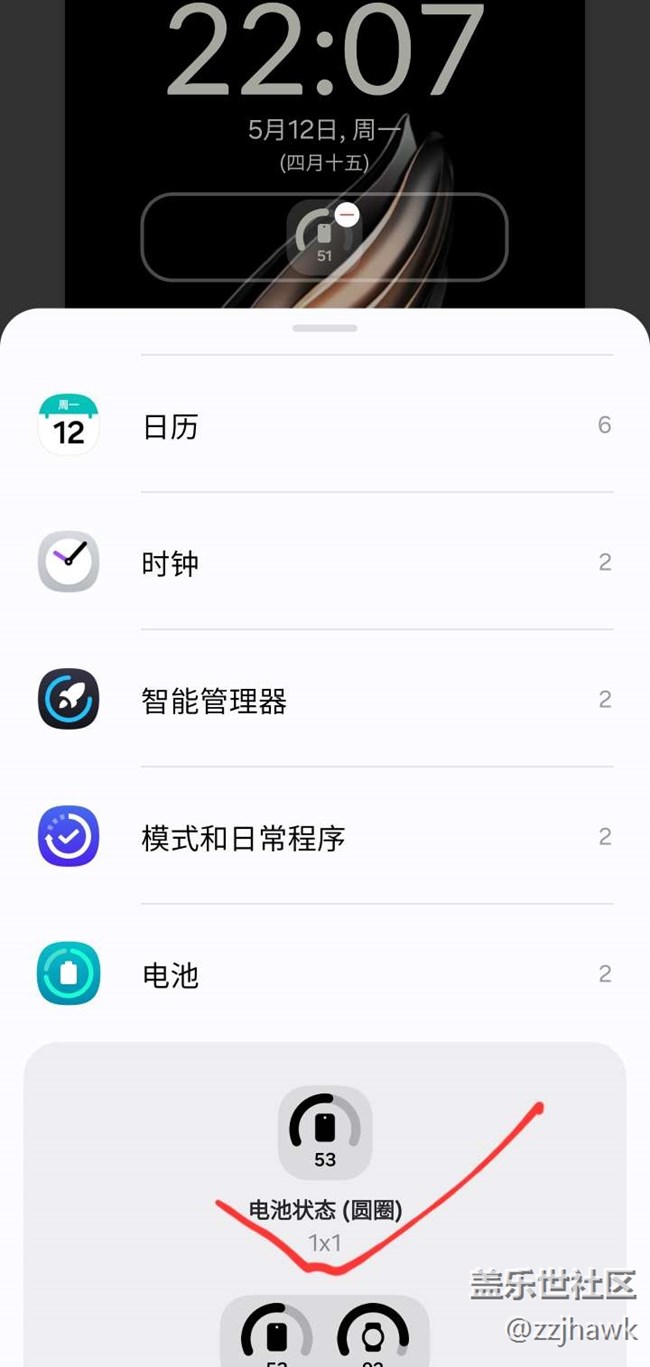Expand the 时钟 widgets row
The height and width of the screenshot is (1367, 650).
pyautogui.click(x=325, y=563)
